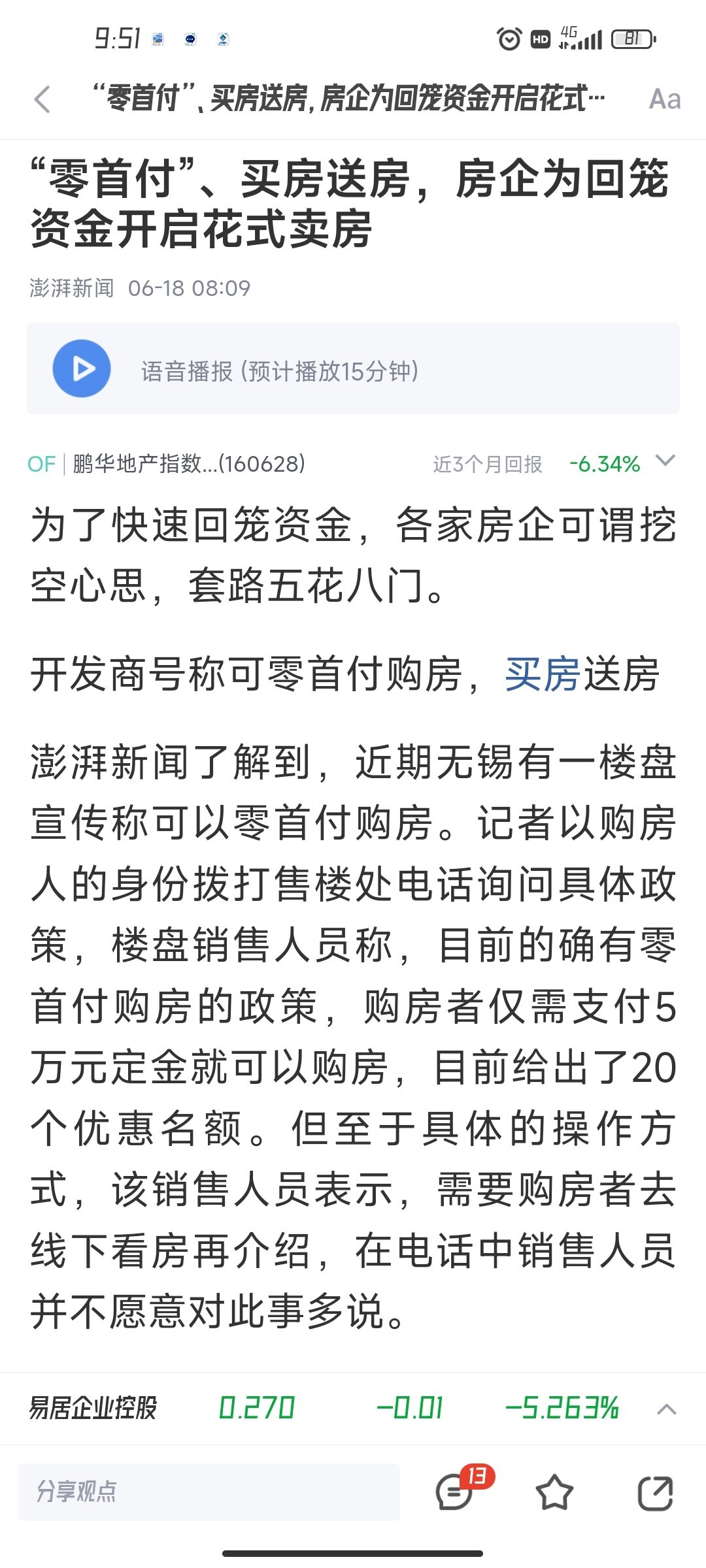Add the article to favorites with the star
The height and width of the screenshot is (1568, 706).
[x=554, y=1492]
